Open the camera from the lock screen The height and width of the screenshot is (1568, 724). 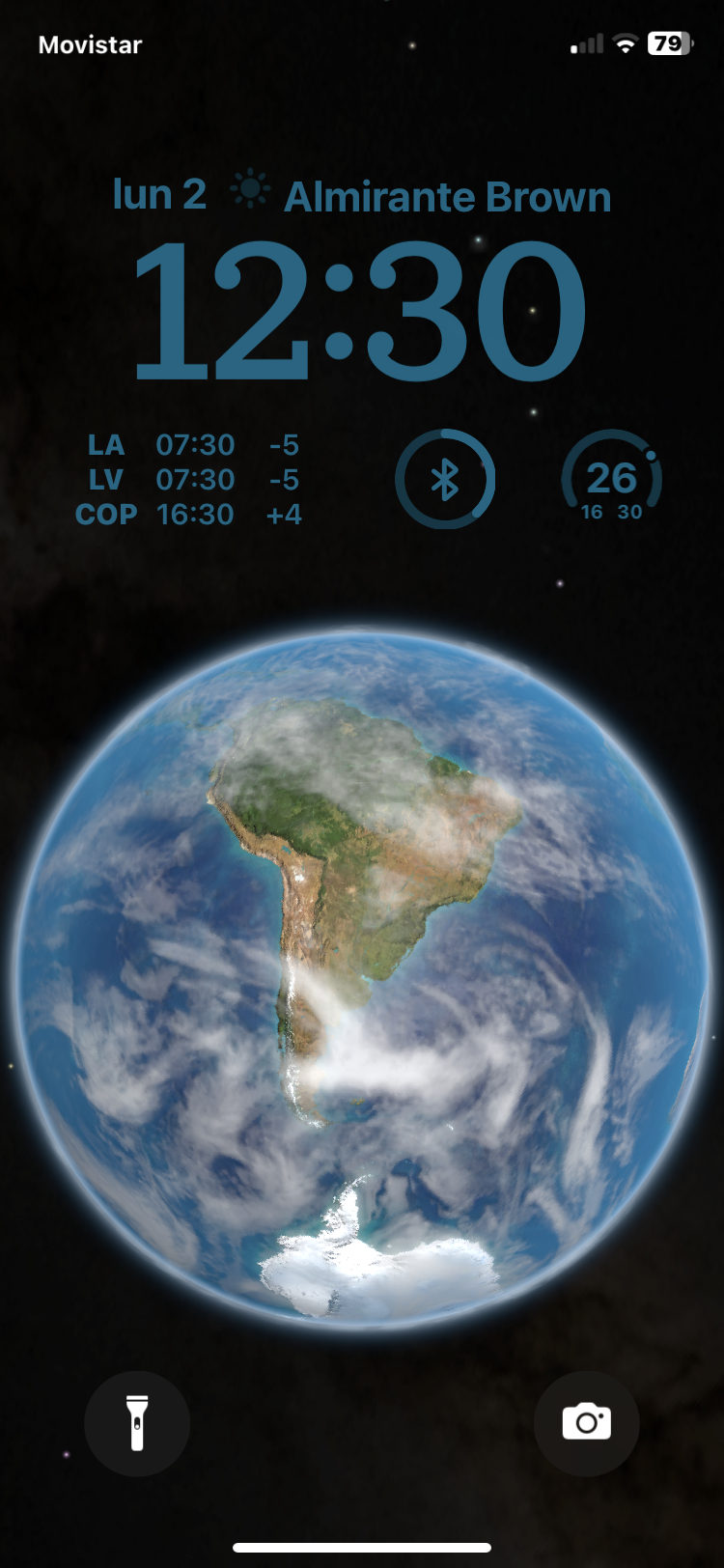point(586,1423)
